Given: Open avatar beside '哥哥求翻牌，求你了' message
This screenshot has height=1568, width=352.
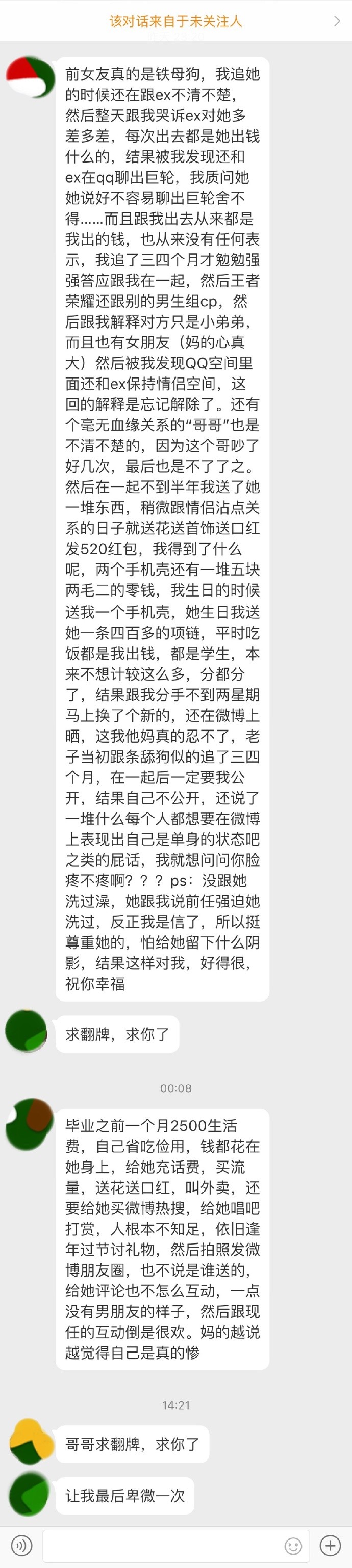Looking at the screenshot, I should (31, 1442).
